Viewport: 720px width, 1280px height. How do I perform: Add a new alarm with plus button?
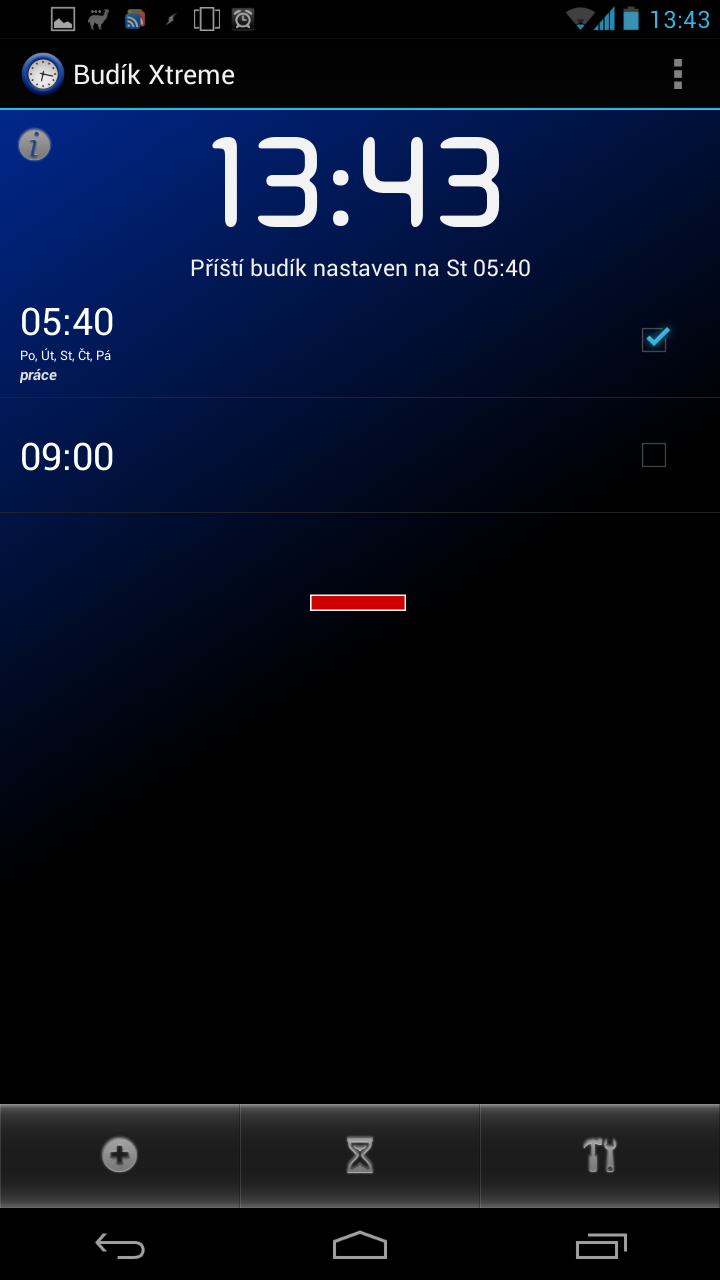120,1156
